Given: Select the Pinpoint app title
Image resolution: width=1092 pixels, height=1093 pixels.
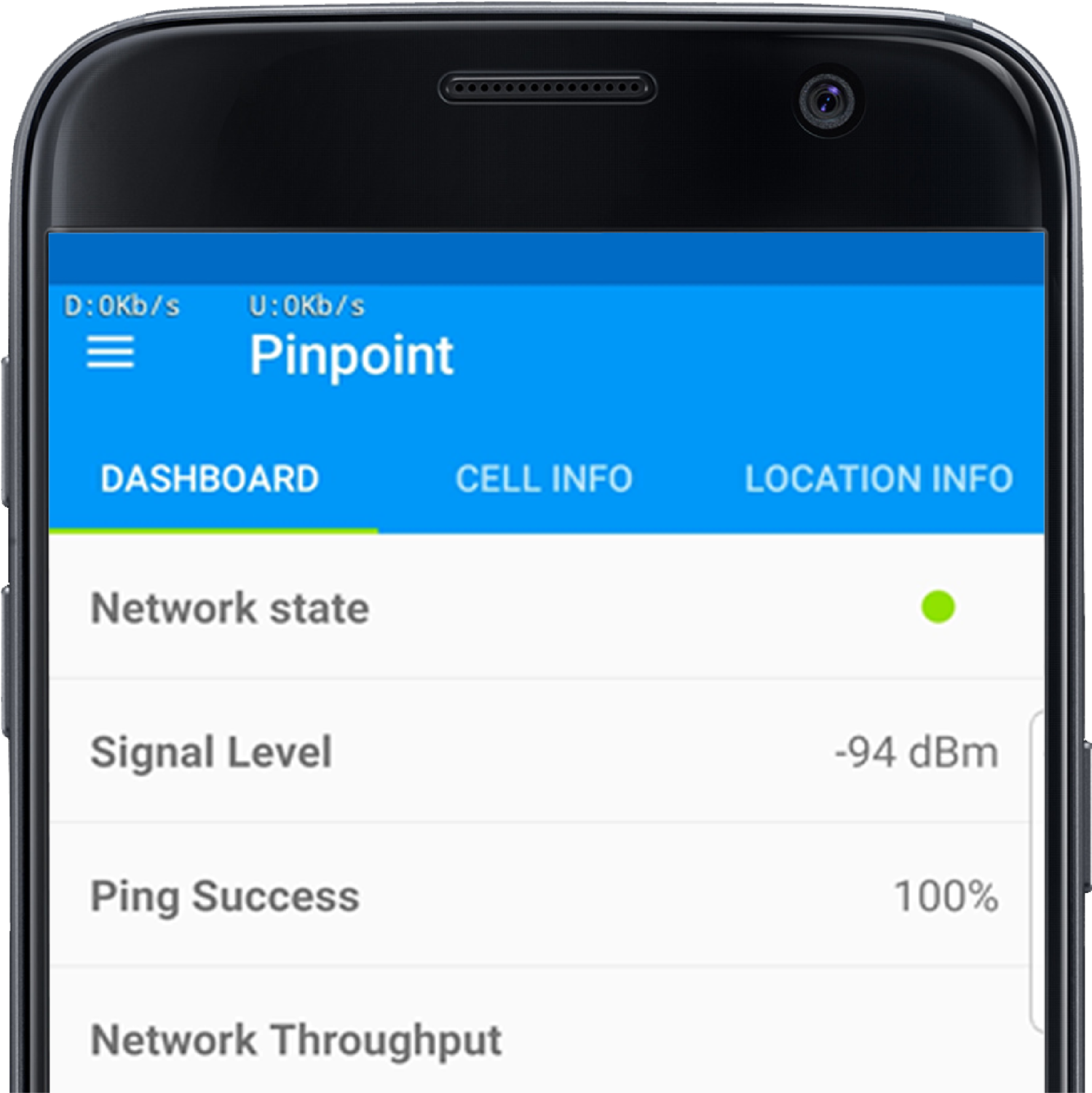Looking at the screenshot, I should tap(352, 355).
